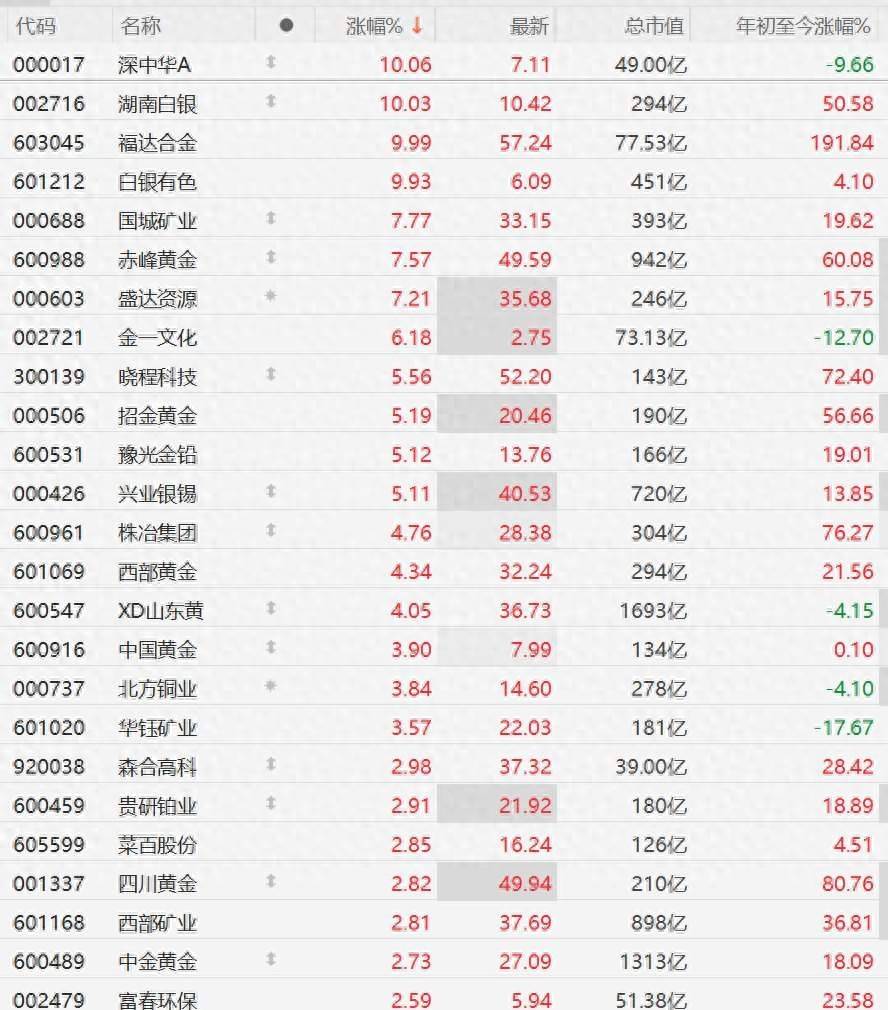Open stock 中国黄金 row

(x=444, y=649)
